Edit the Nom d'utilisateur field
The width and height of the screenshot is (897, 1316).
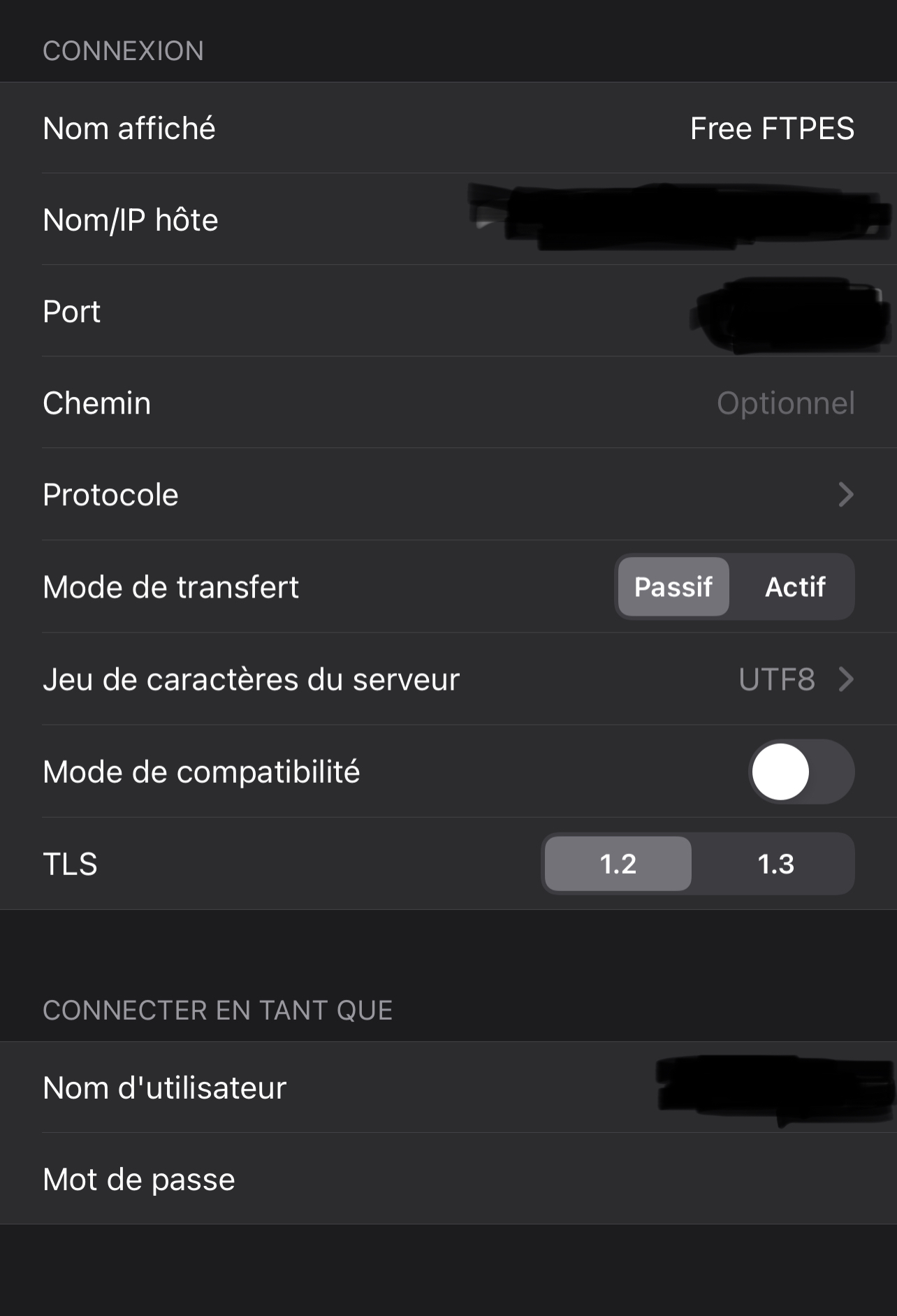[768, 1087]
